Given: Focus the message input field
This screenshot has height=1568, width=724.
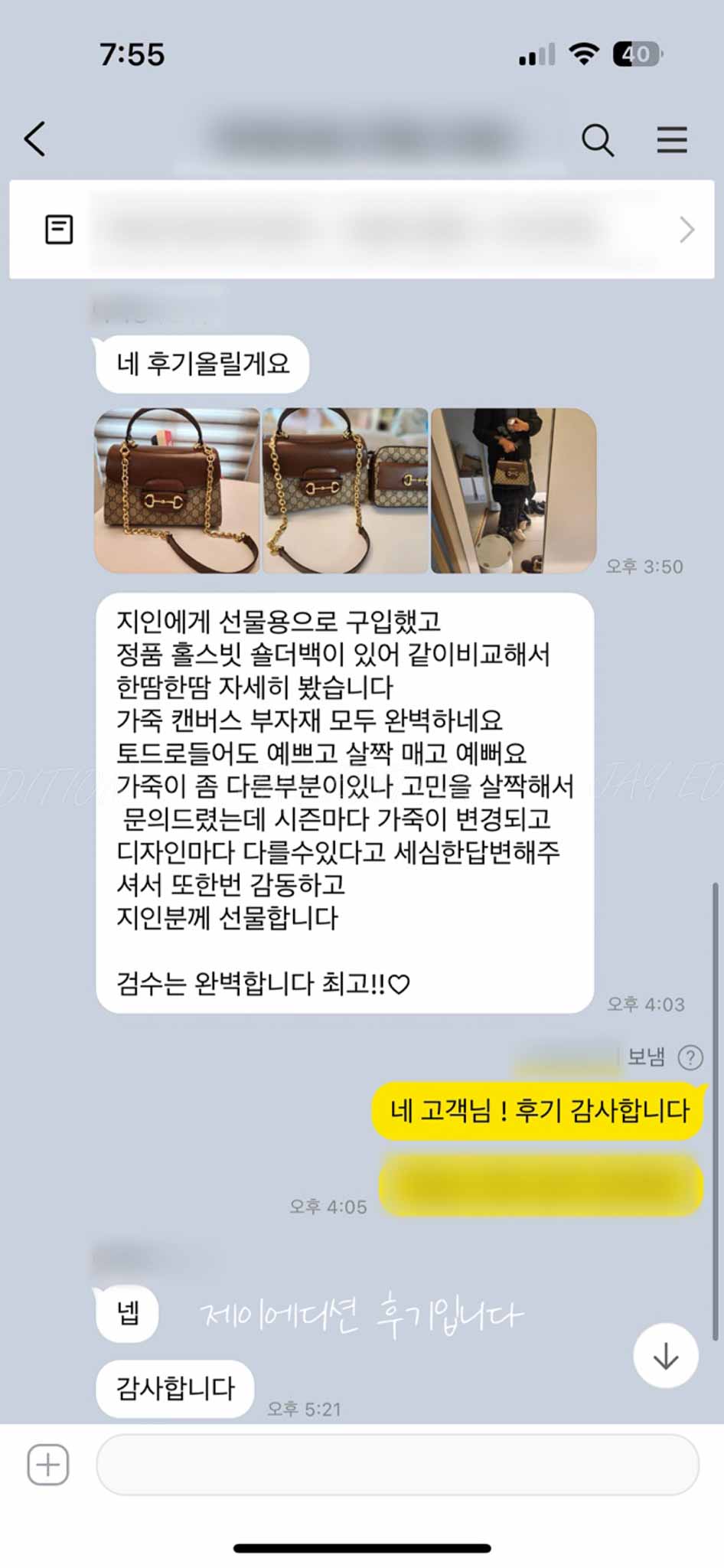Looking at the screenshot, I should click(397, 1465).
